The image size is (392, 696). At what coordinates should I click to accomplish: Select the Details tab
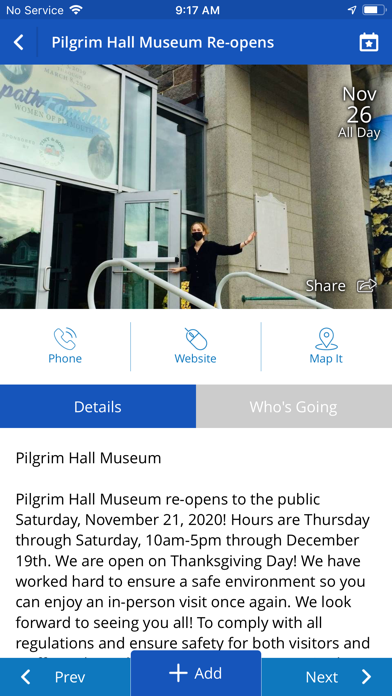coord(98,407)
